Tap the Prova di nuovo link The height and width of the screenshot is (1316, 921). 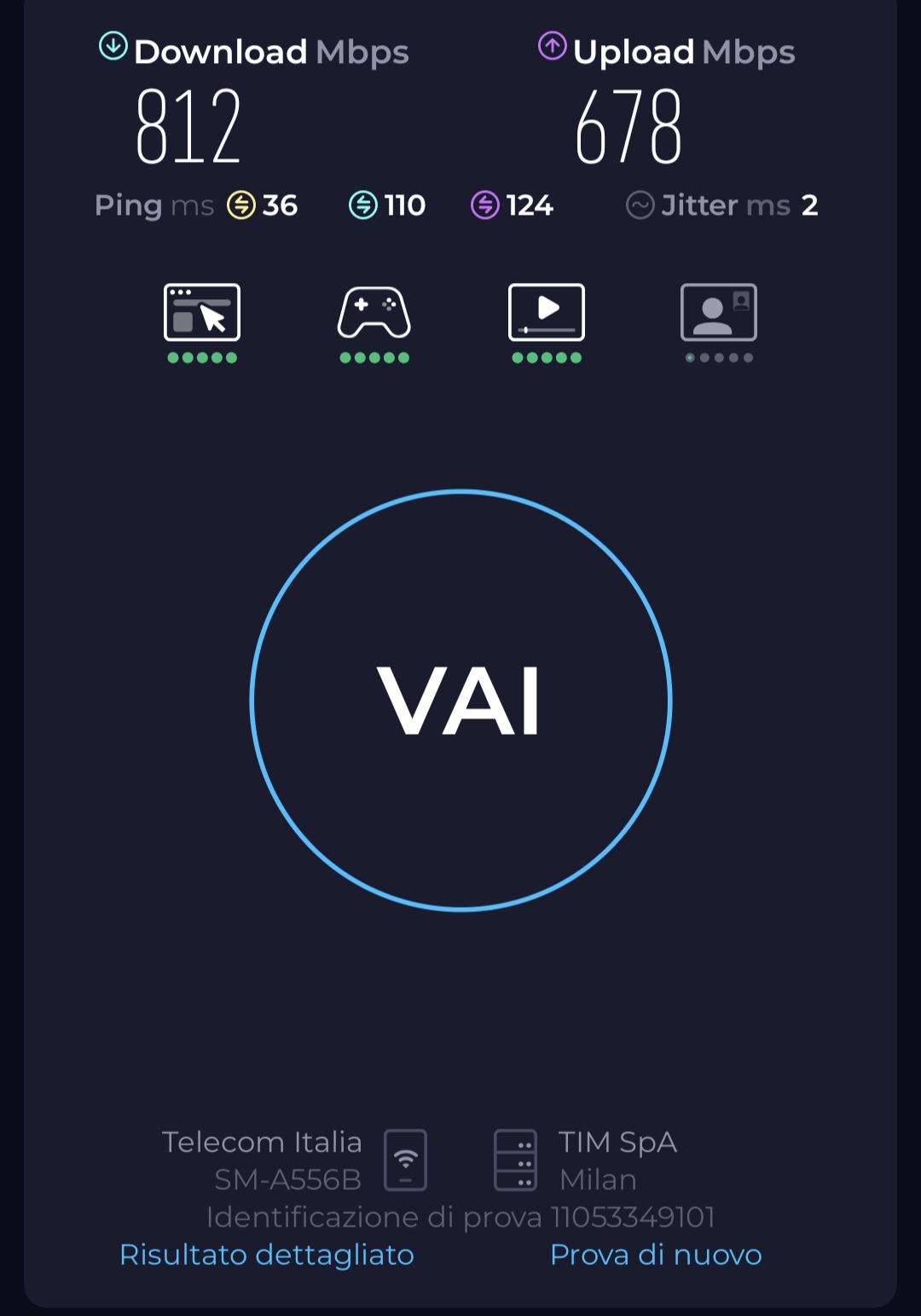[656, 1255]
